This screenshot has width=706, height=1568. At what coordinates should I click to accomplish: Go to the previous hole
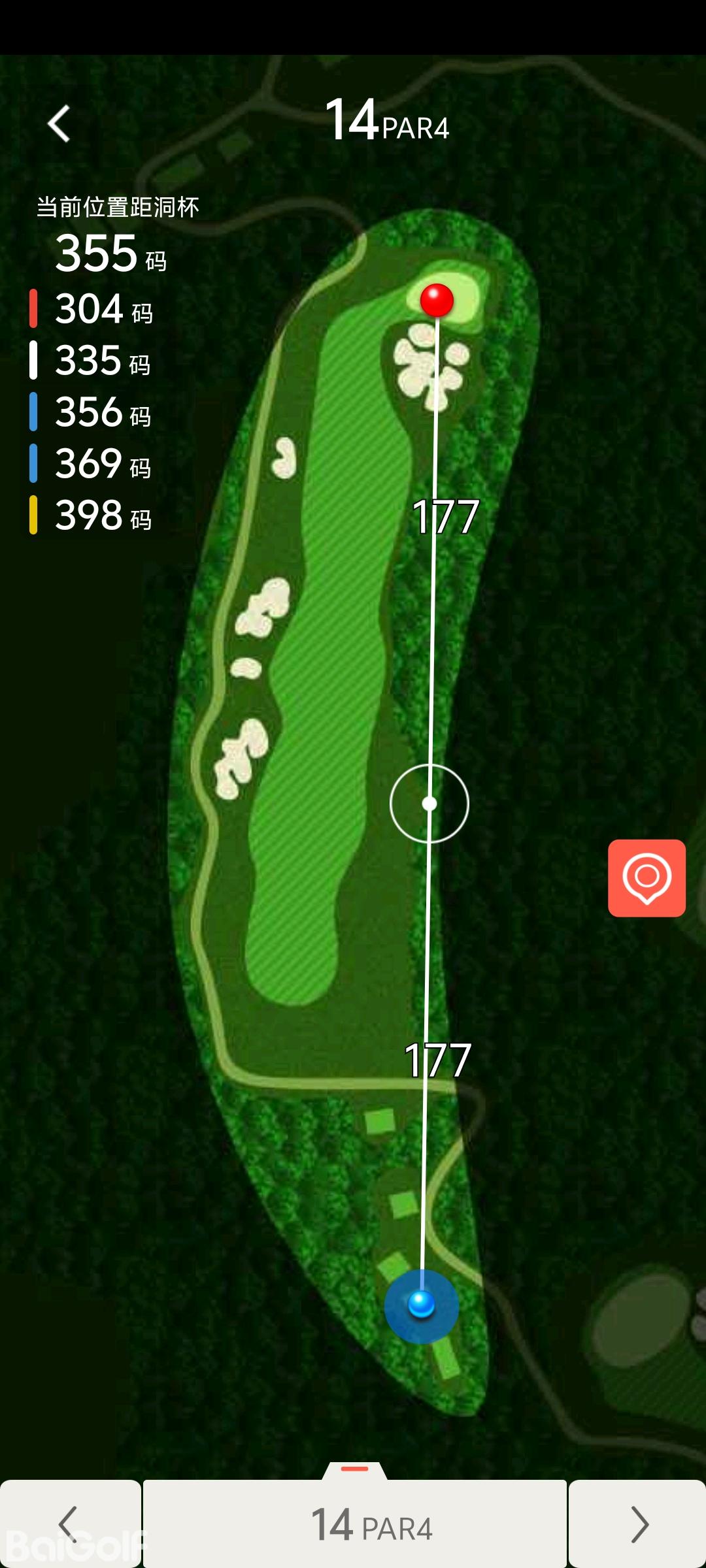click(x=69, y=1524)
